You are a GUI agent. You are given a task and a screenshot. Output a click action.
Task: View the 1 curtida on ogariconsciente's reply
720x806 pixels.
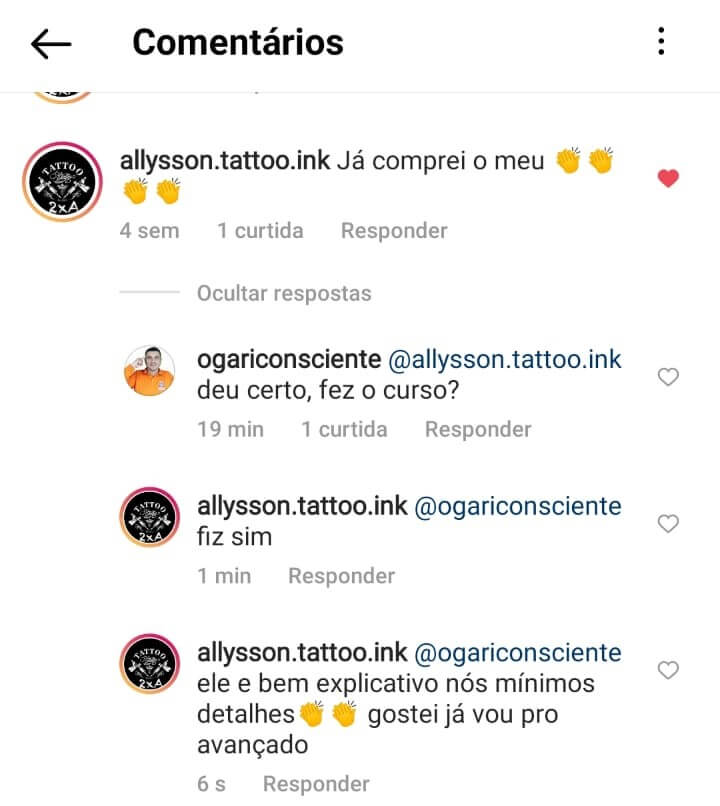click(344, 430)
